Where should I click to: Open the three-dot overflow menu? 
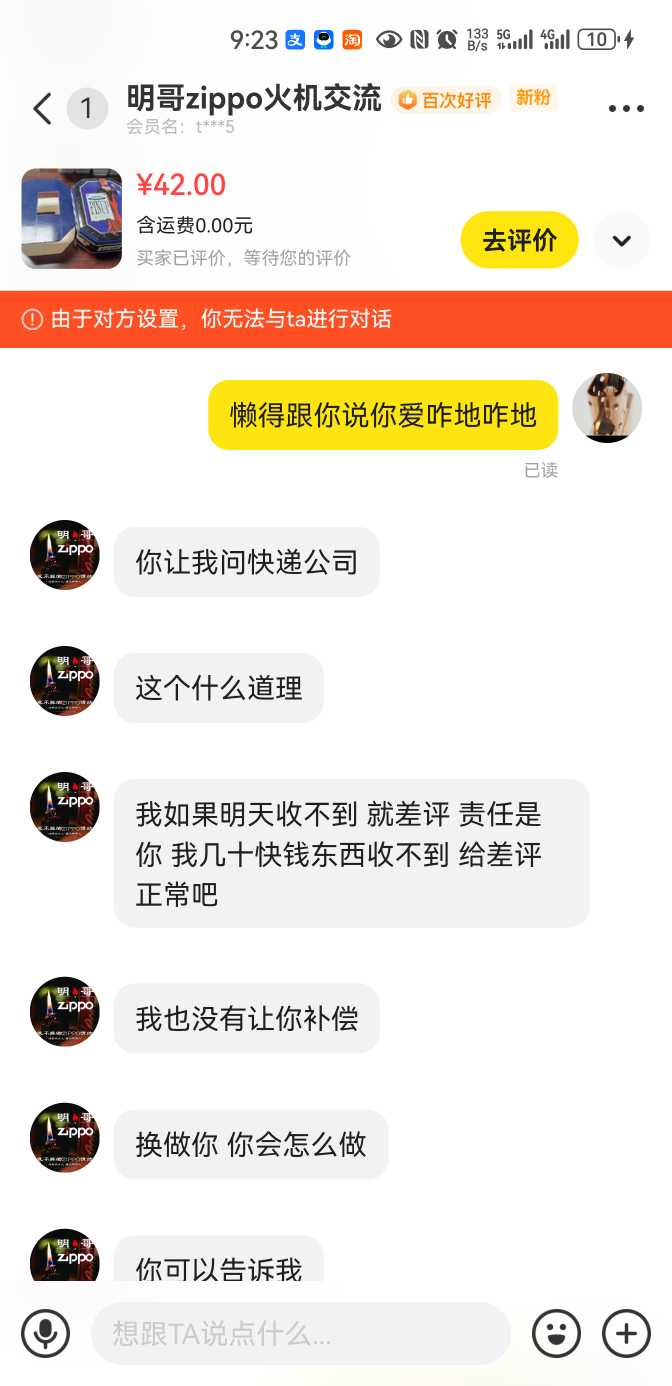(x=626, y=109)
